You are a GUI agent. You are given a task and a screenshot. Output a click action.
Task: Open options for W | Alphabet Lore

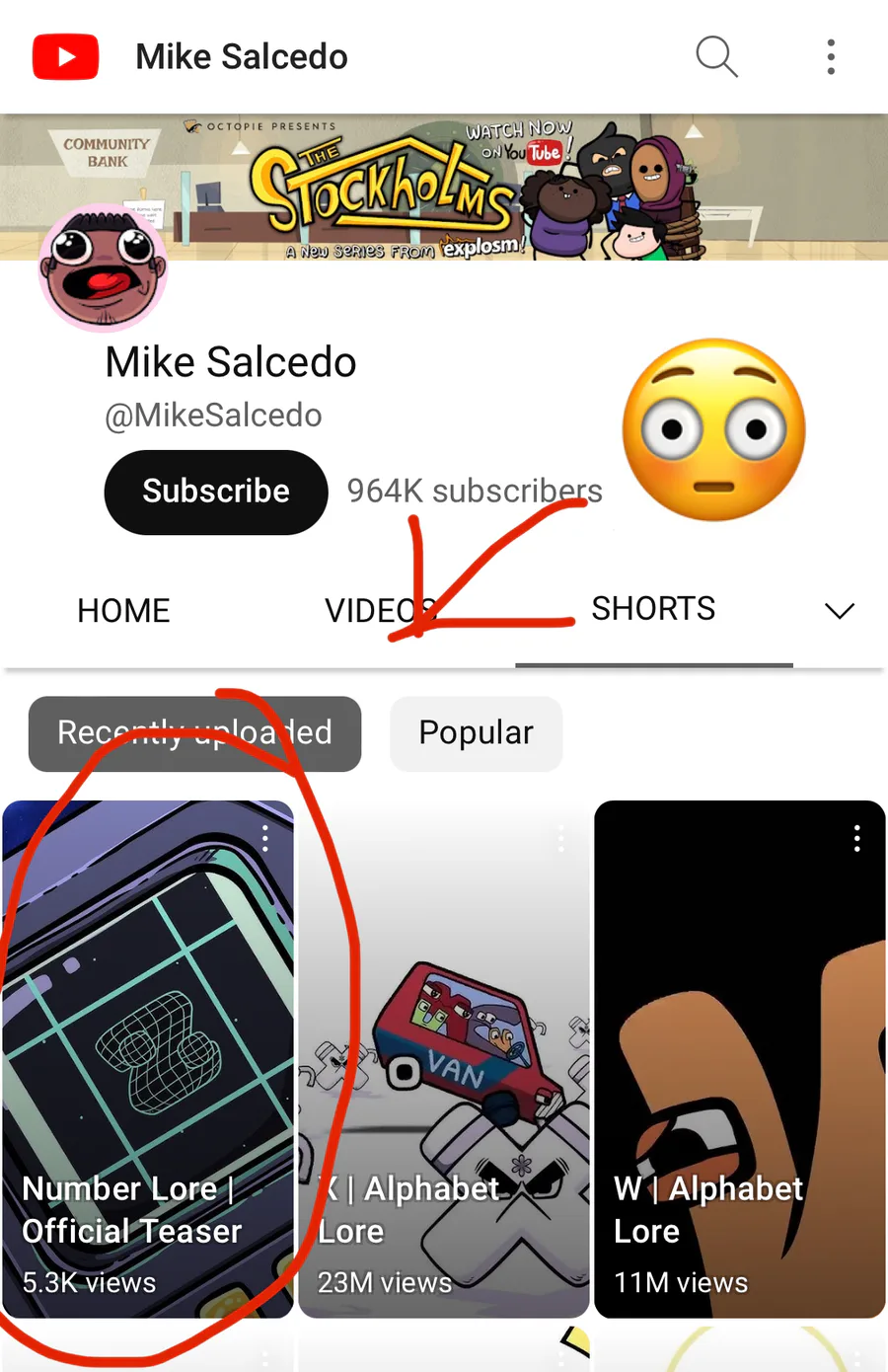click(x=856, y=839)
